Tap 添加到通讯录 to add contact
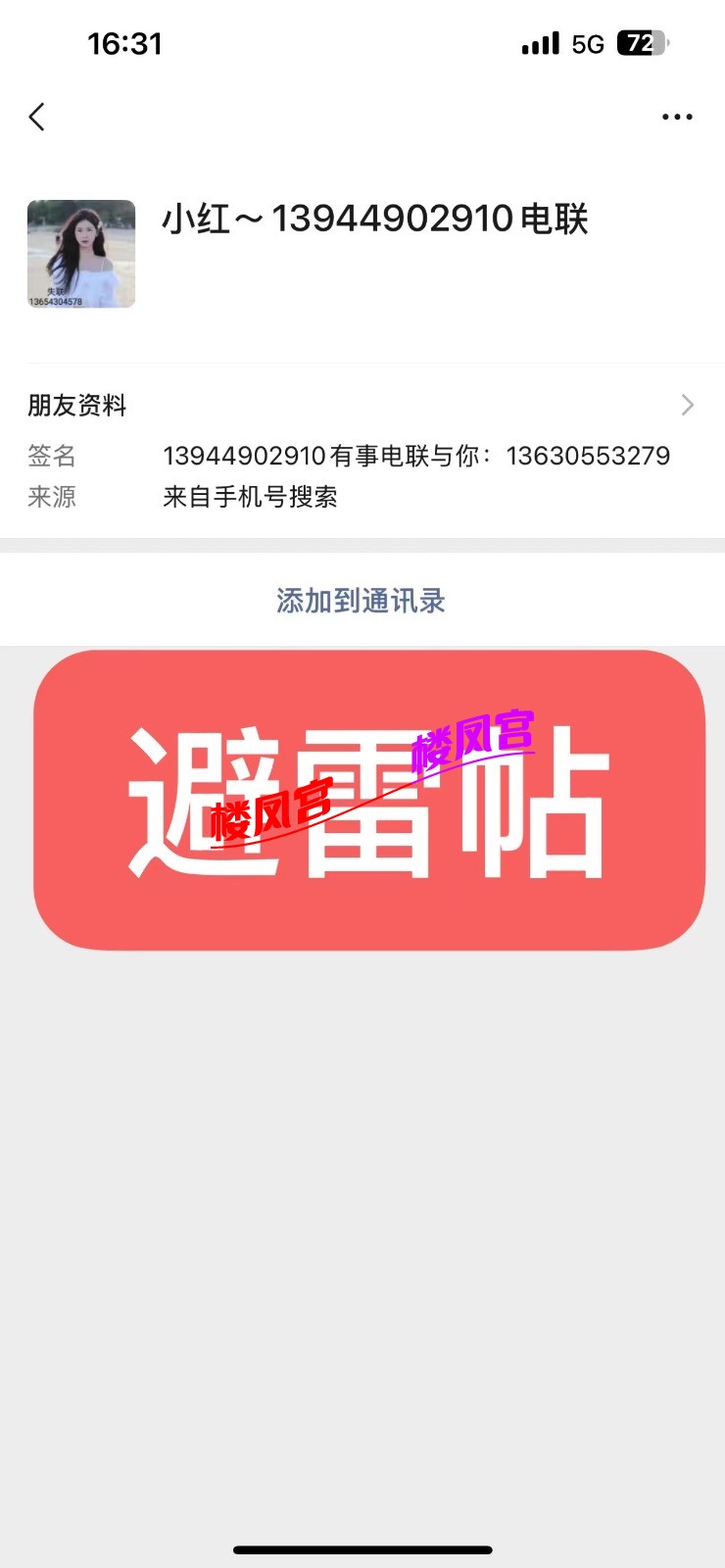 point(361,601)
